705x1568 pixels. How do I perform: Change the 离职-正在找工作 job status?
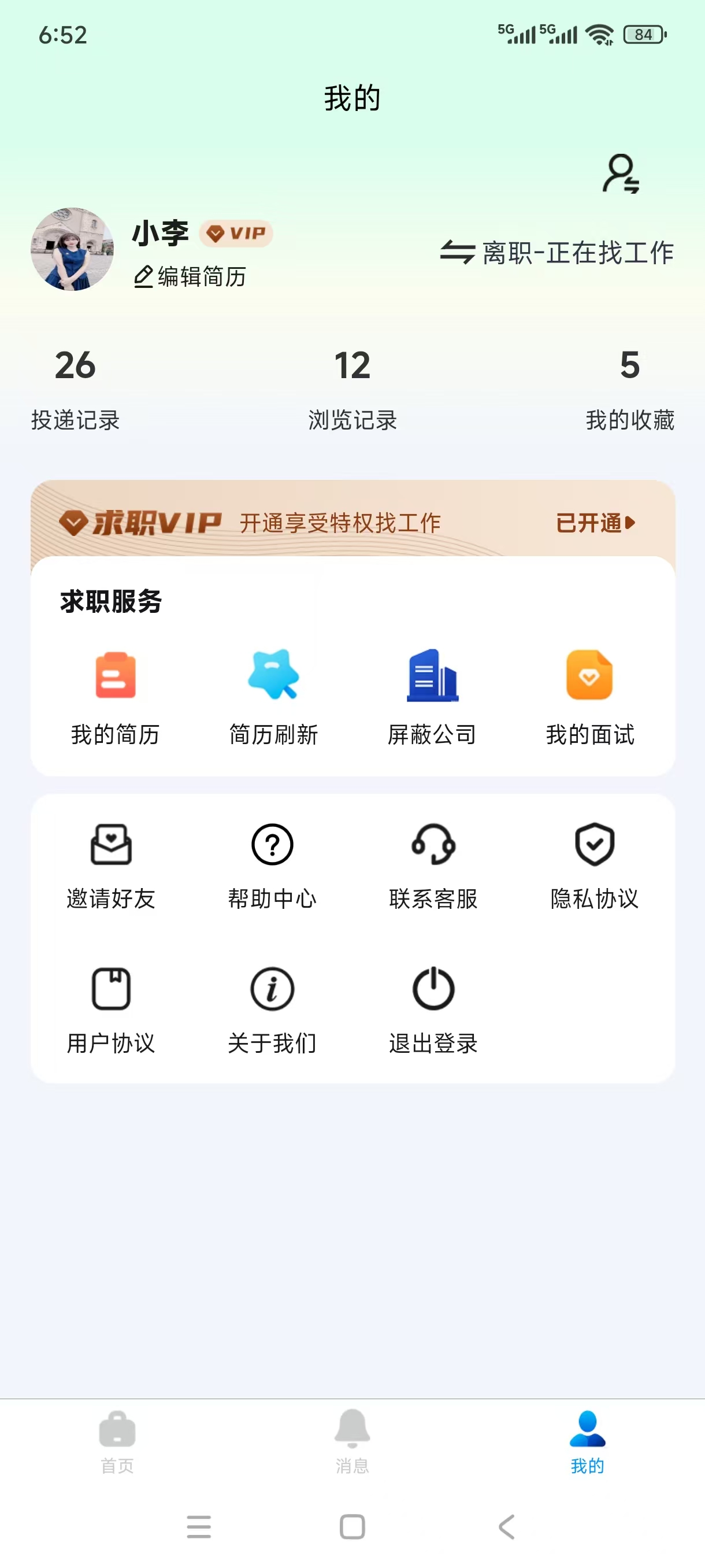coord(557,253)
